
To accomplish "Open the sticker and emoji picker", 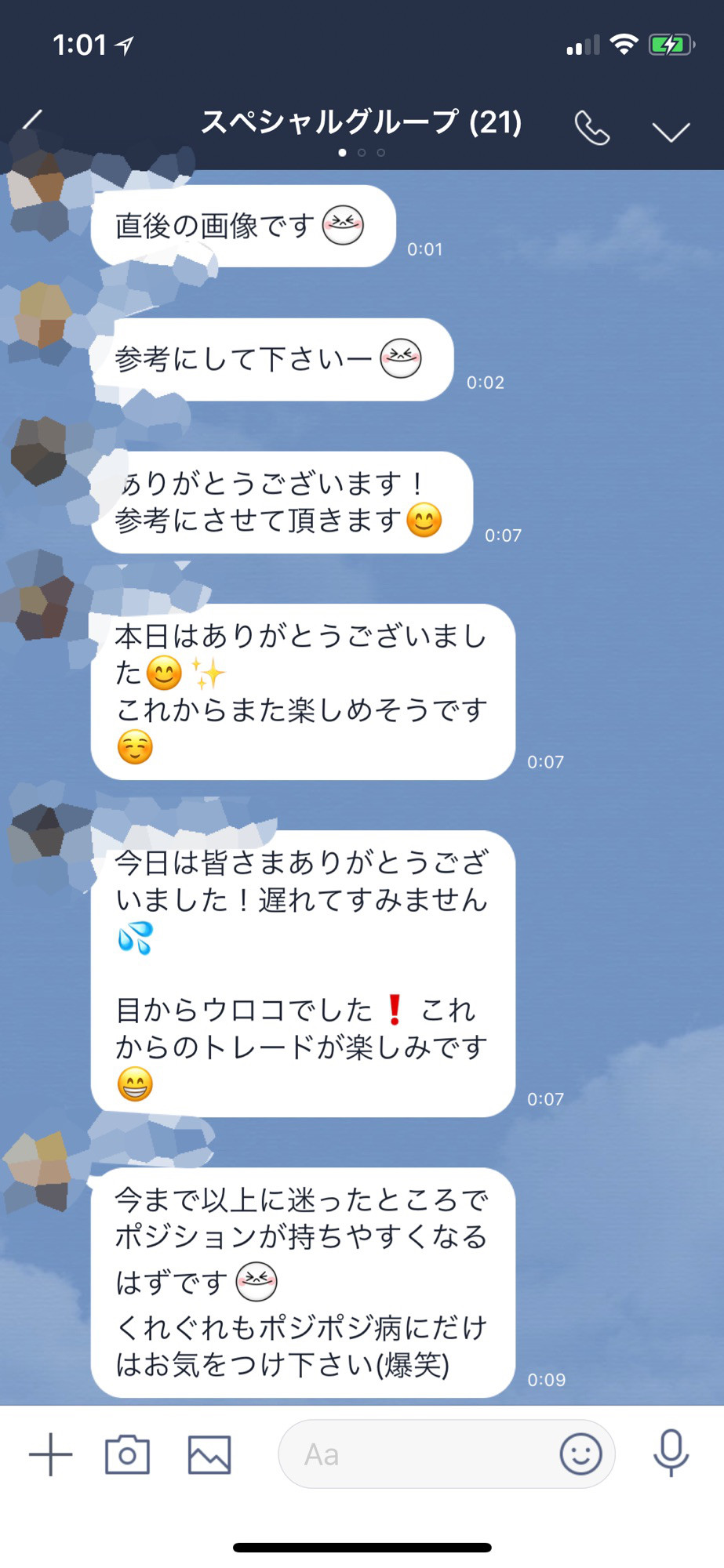I will pos(580,1455).
